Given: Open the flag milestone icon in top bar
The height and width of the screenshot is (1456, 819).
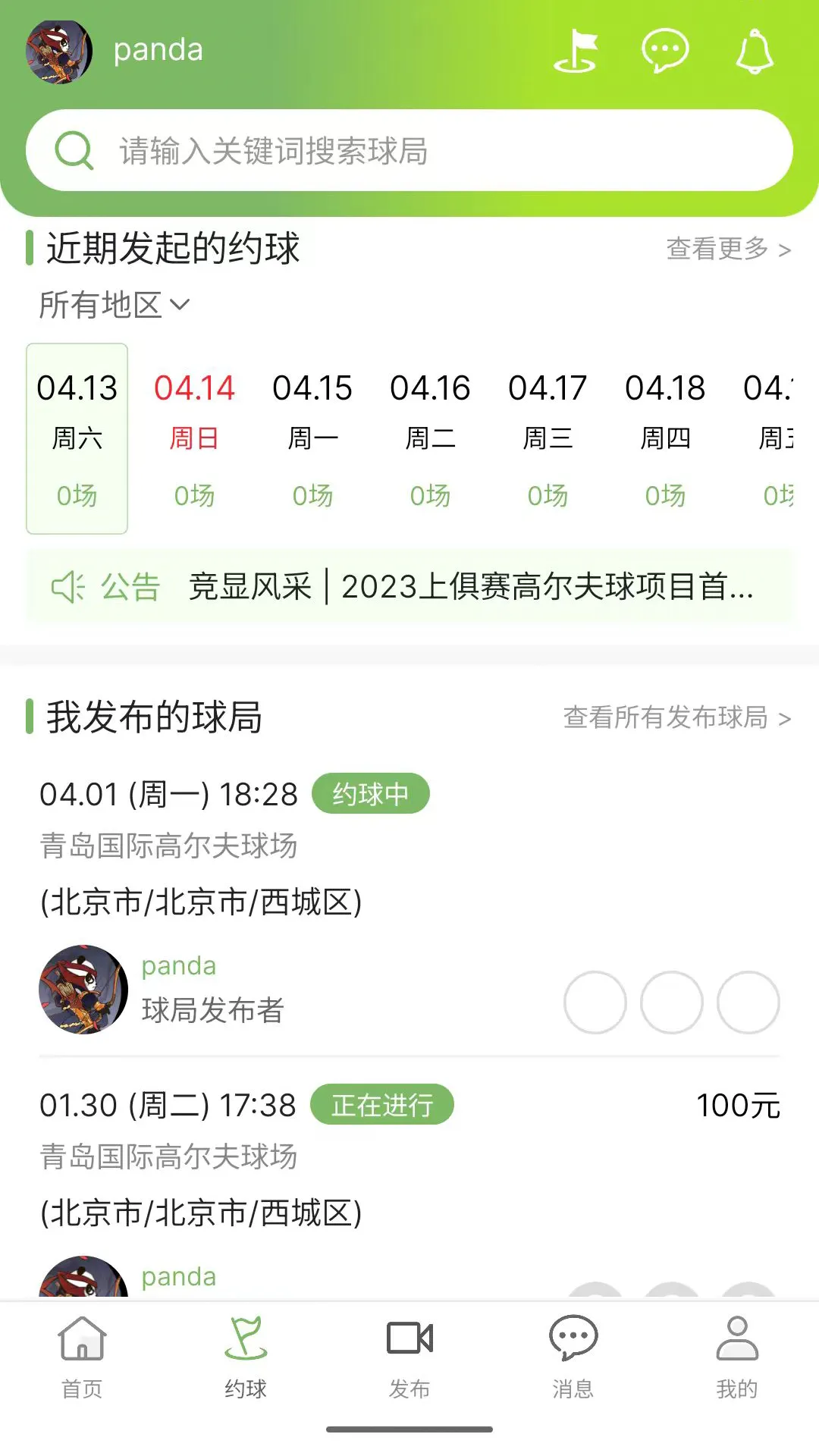Looking at the screenshot, I should [576, 49].
